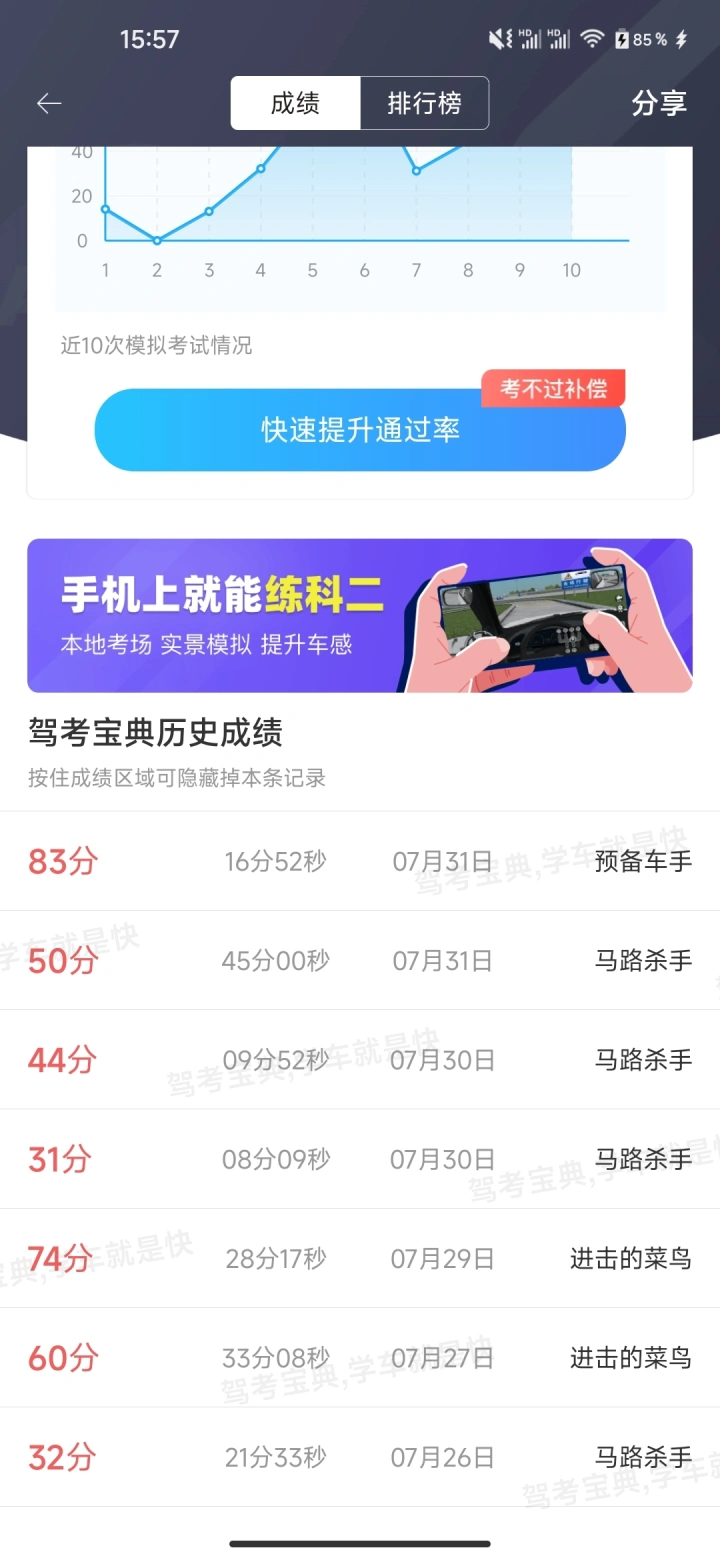Screen dimensions: 720x1560
Task: Open the 31分 record with 08分09秒
Action: [x=360, y=1159]
